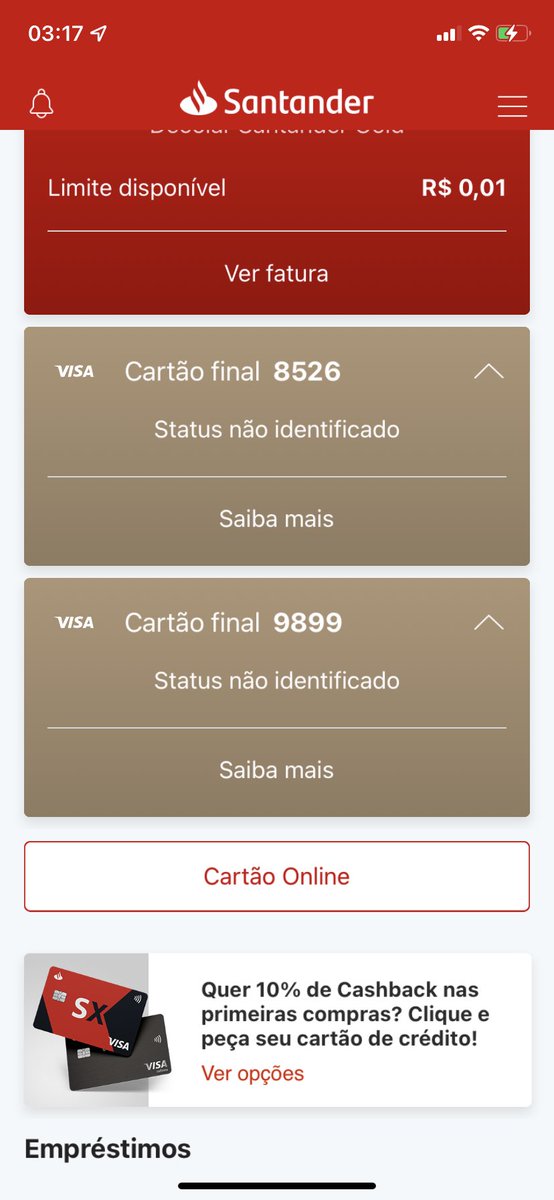Viewport: 554px width, 1200px height.
Task: Tap Ver opções in cashback banner
Action: click(x=253, y=1074)
